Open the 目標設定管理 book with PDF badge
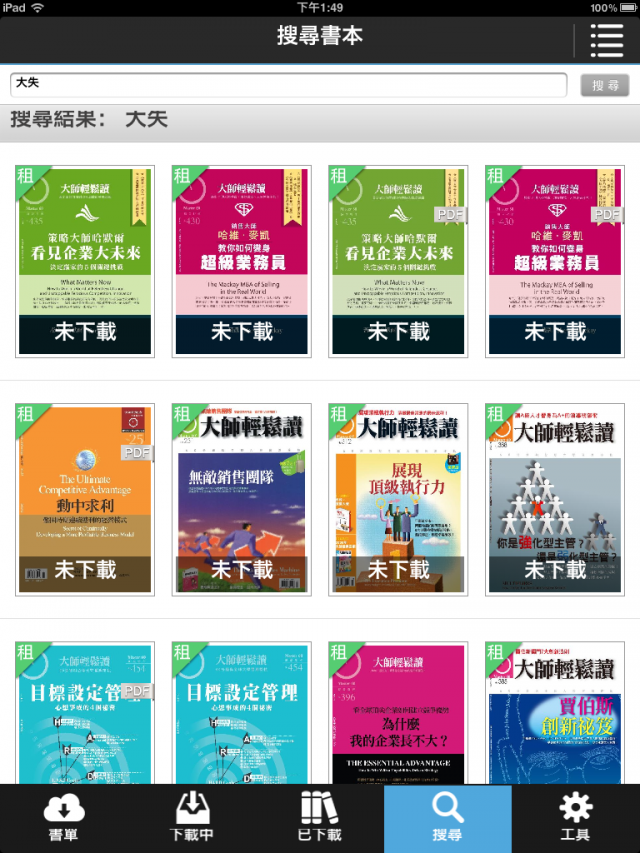 85,713
